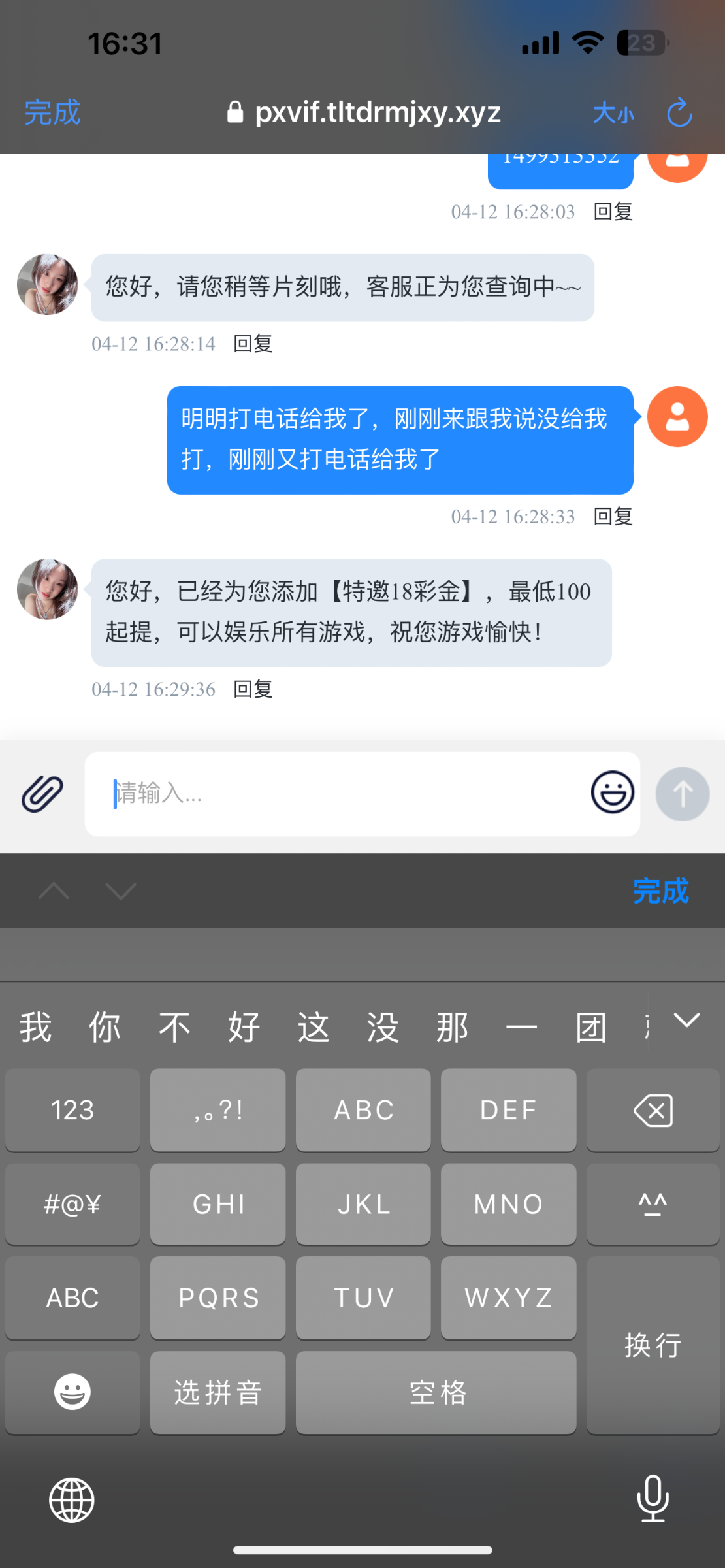Reload the page with refresh icon
This screenshot has height=1568, width=725.
679,113
